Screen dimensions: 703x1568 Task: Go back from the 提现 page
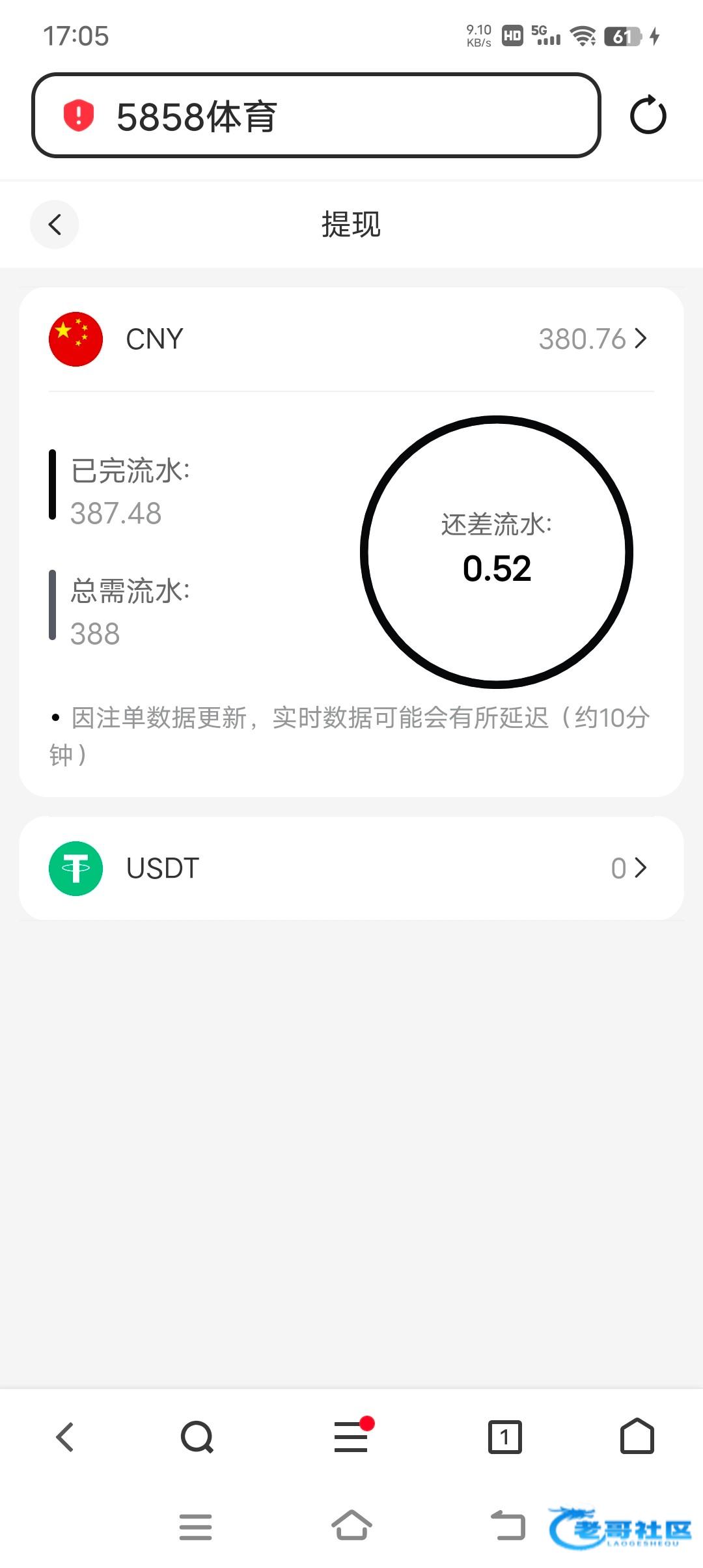click(x=55, y=225)
